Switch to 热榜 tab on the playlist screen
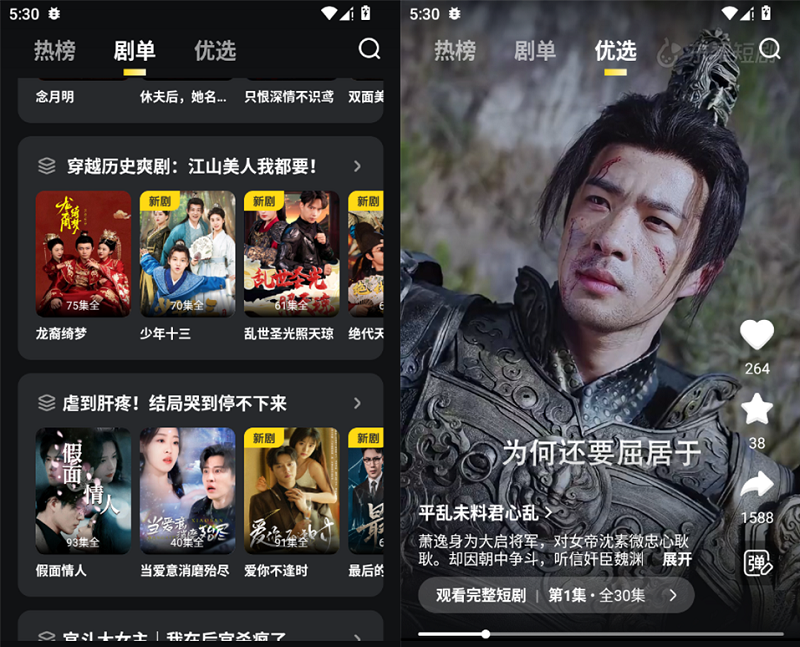 tap(55, 50)
